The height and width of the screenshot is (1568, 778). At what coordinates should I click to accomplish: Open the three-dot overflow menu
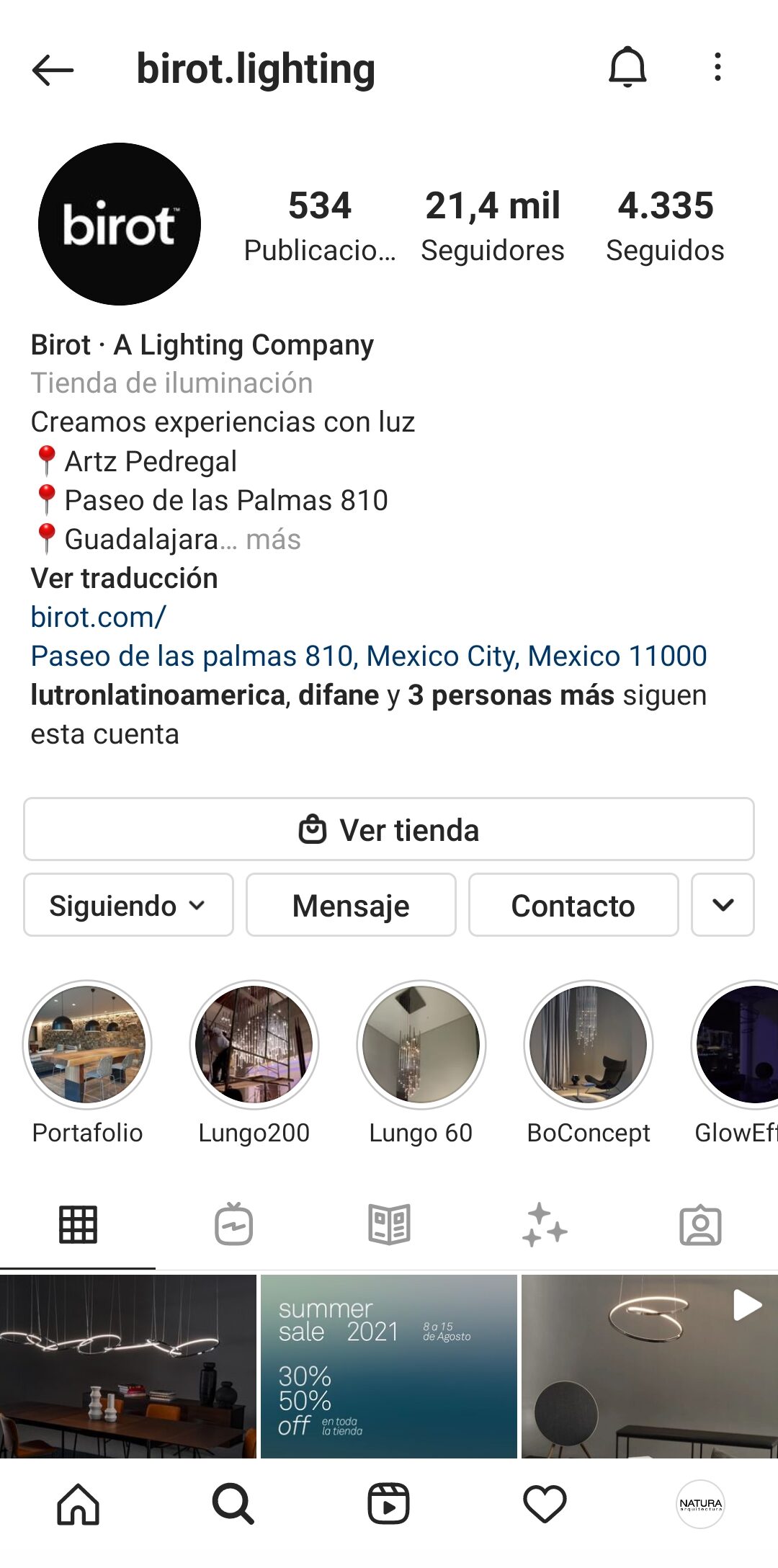717,68
